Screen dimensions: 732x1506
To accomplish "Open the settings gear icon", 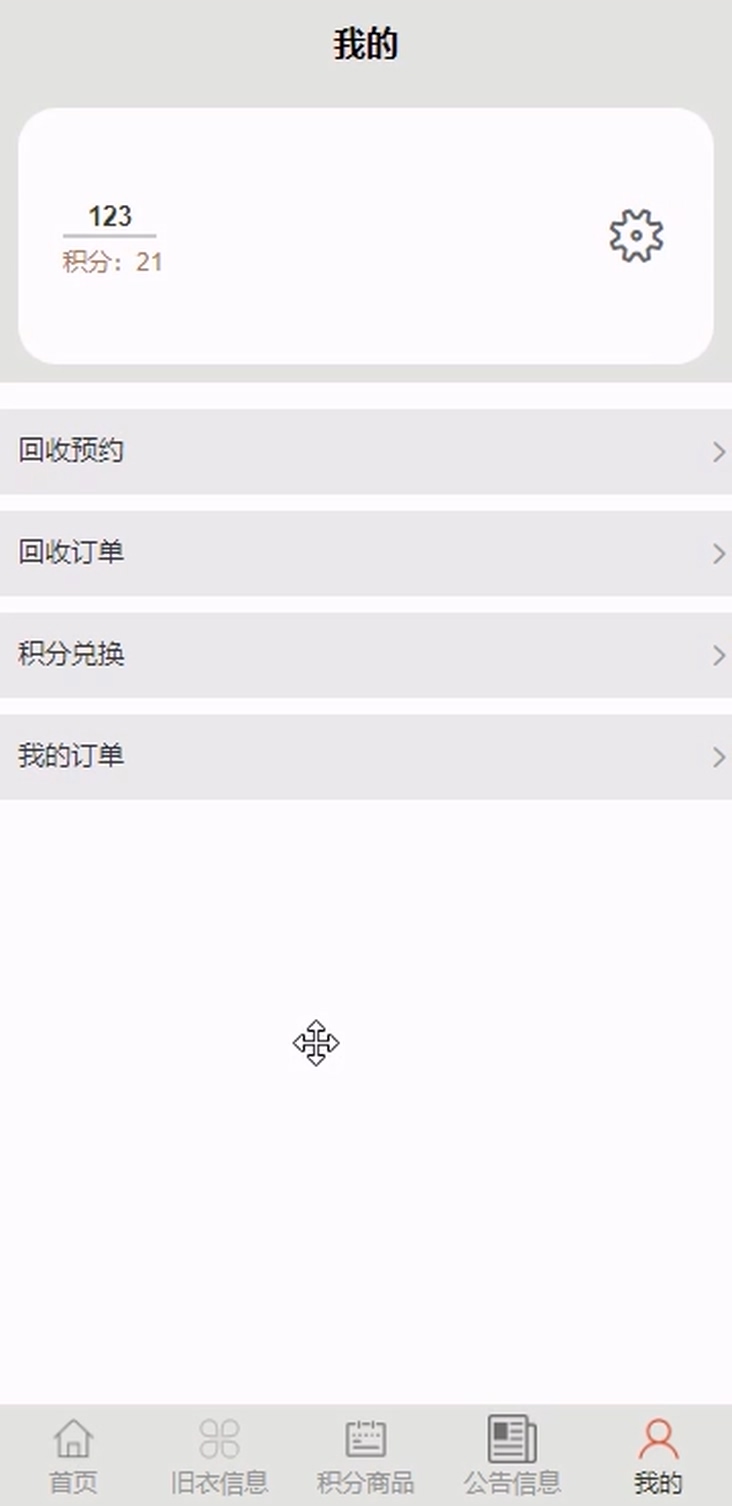I will pyautogui.click(x=636, y=236).
